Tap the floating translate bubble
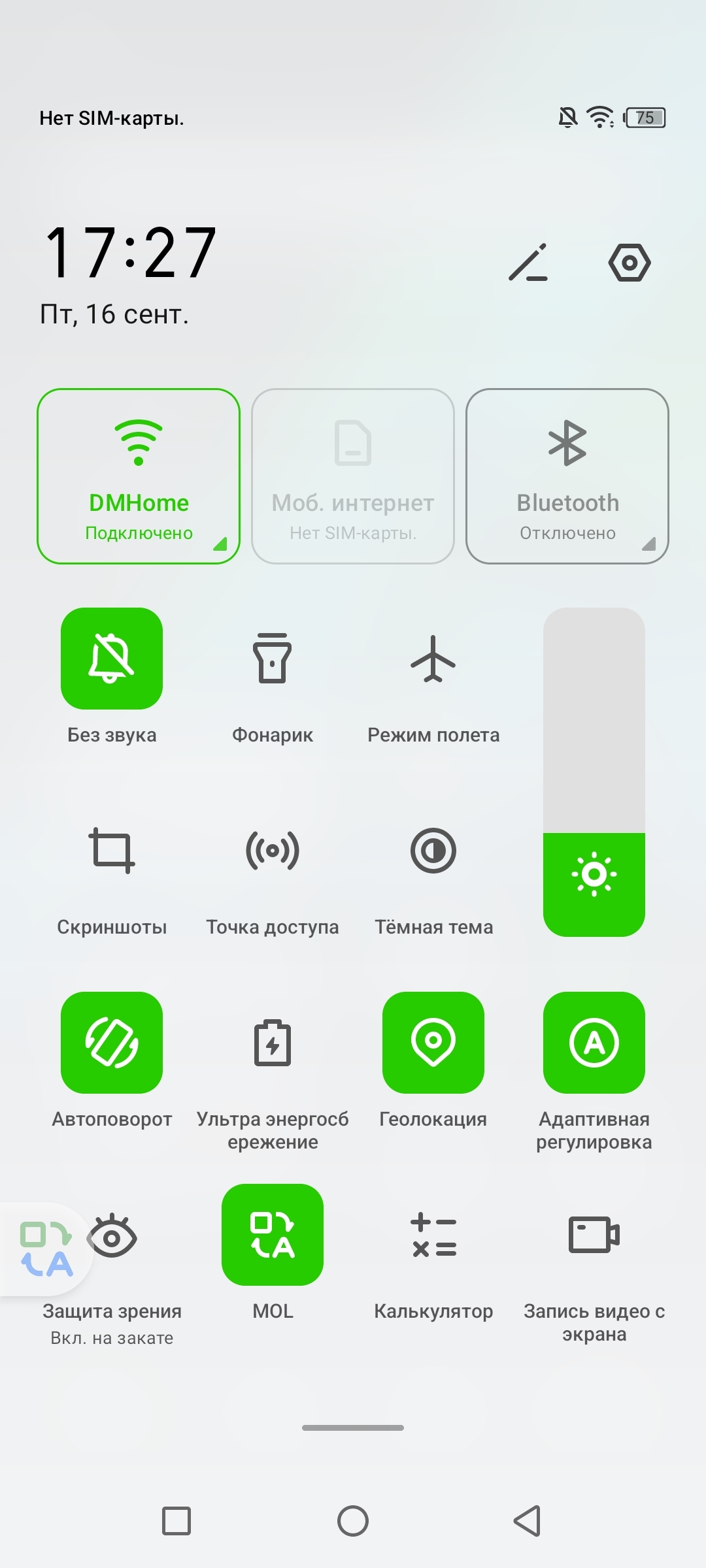706x1568 pixels. coord(44,1249)
